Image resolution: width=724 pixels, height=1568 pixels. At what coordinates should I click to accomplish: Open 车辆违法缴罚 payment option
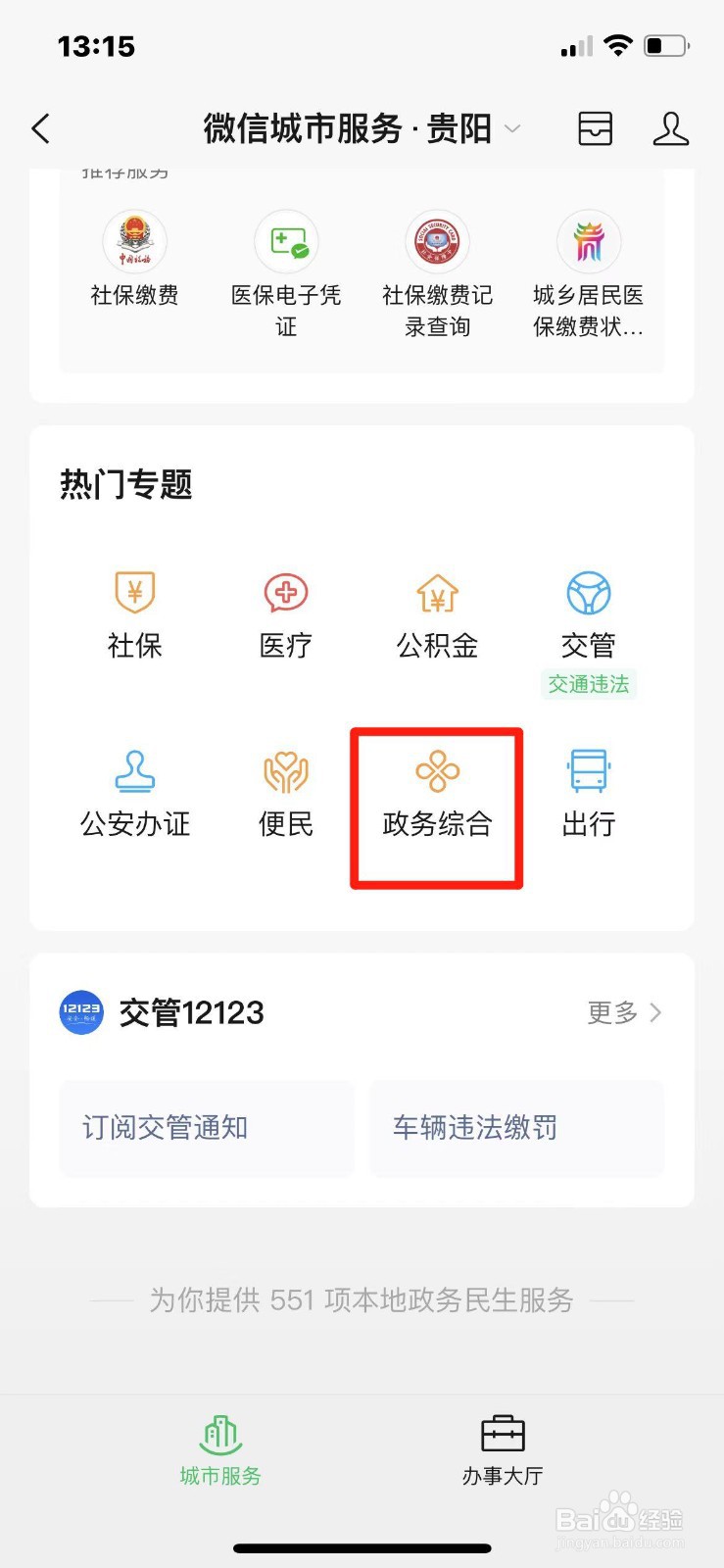pos(516,1128)
